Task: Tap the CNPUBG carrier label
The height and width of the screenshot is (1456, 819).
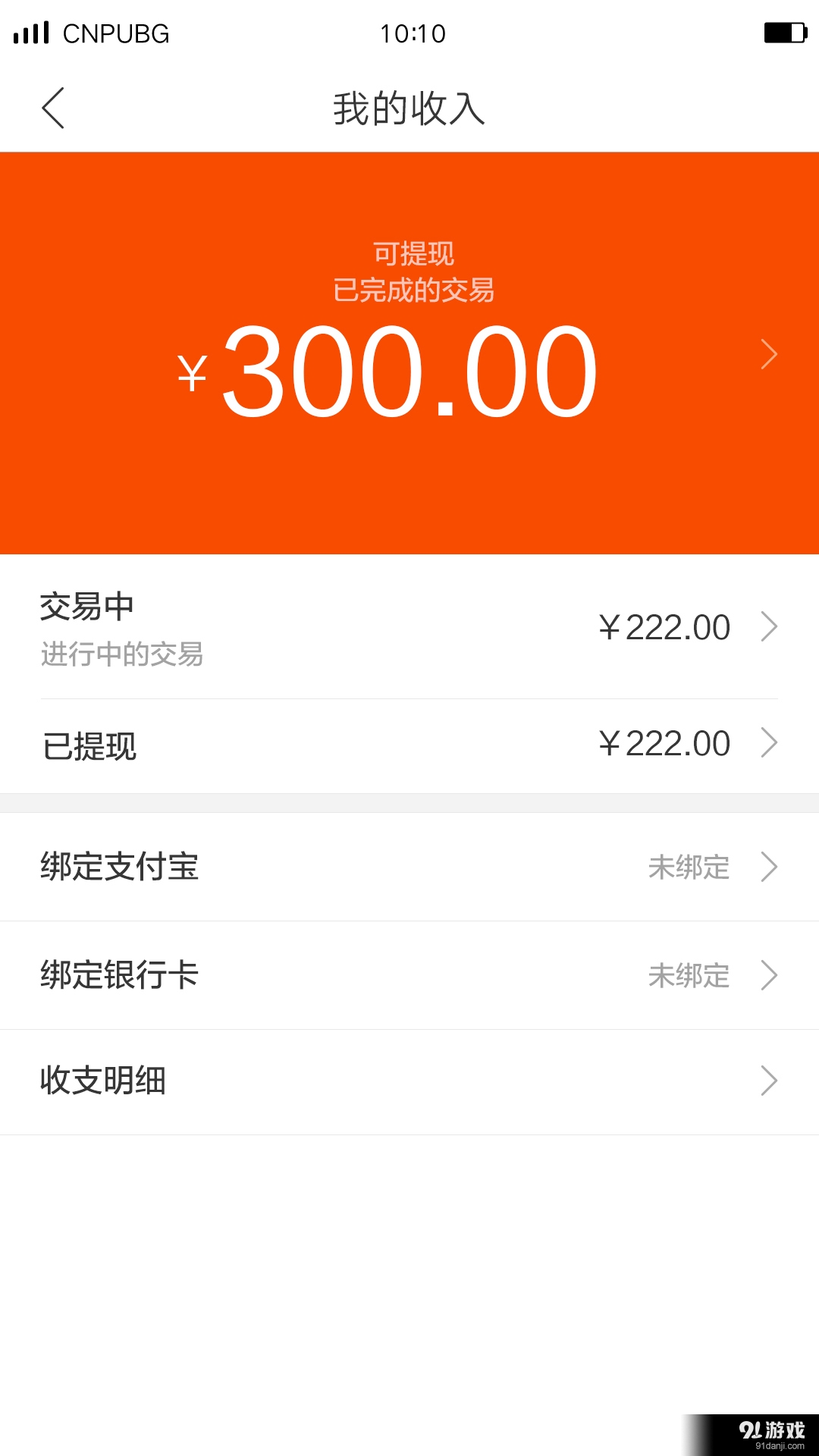Action: (x=114, y=33)
